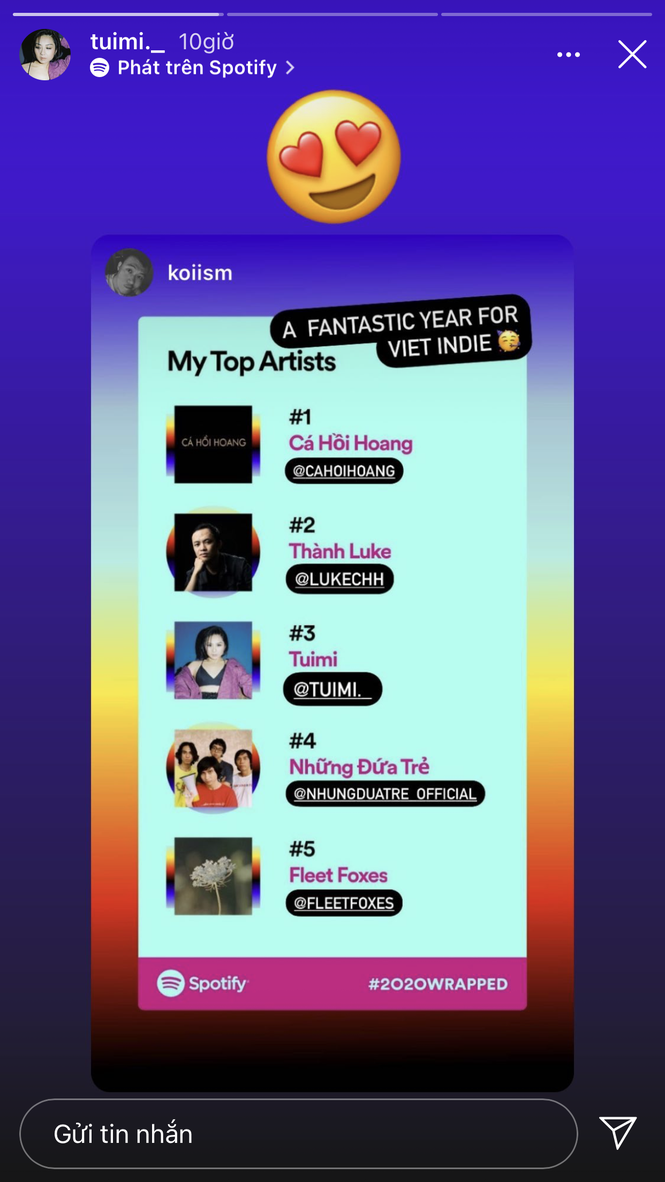Open the three-dot story options menu
This screenshot has width=665, height=1182.
[568, 55]
